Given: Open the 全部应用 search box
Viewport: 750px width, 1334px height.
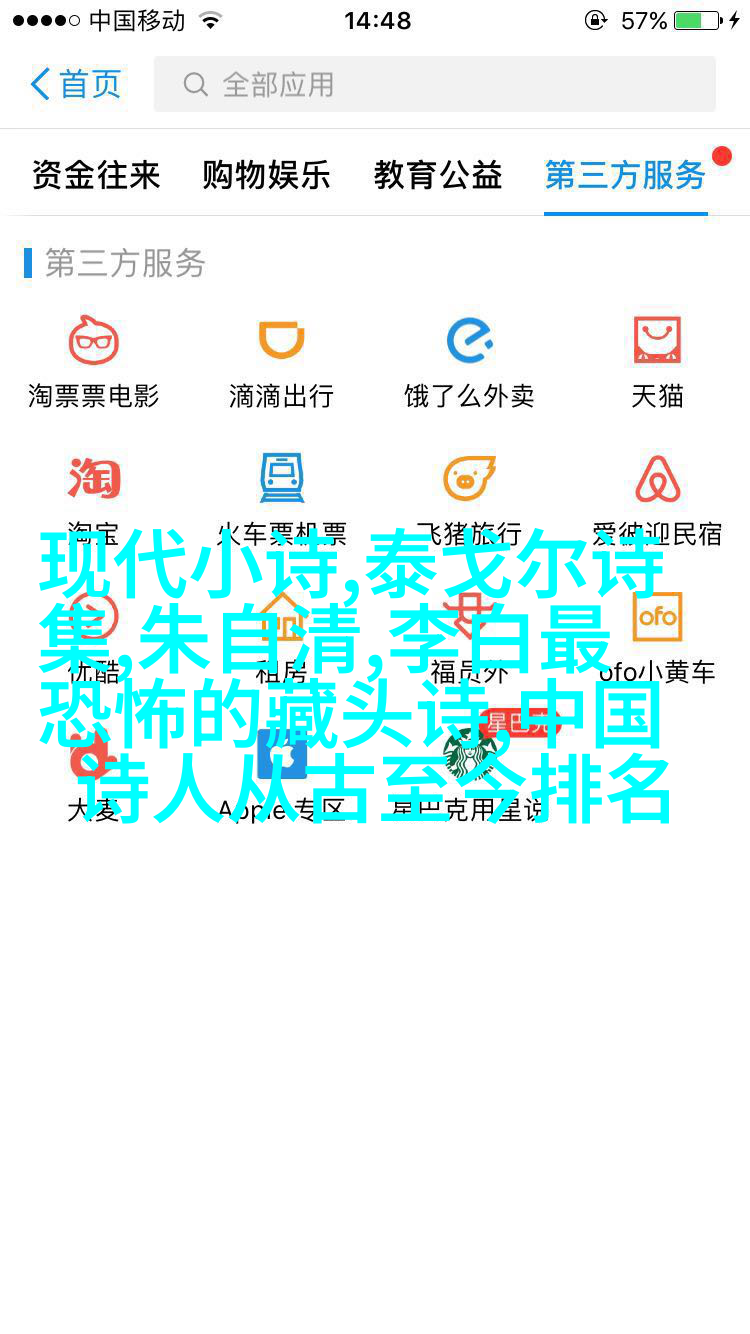Looking at the screenshot, I should point(435,84).
